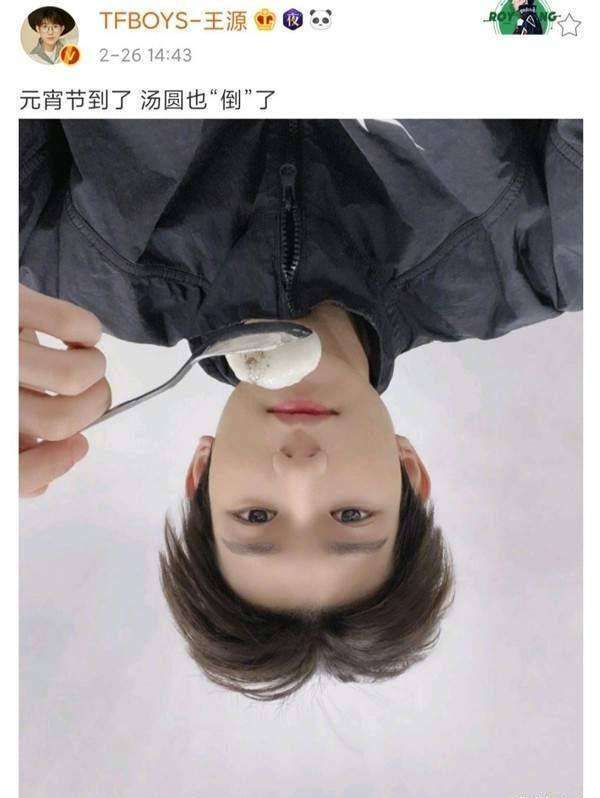600x798 pixels.
Task: Open the TFBOYS-王源 profile avatar
Action: 49,35
